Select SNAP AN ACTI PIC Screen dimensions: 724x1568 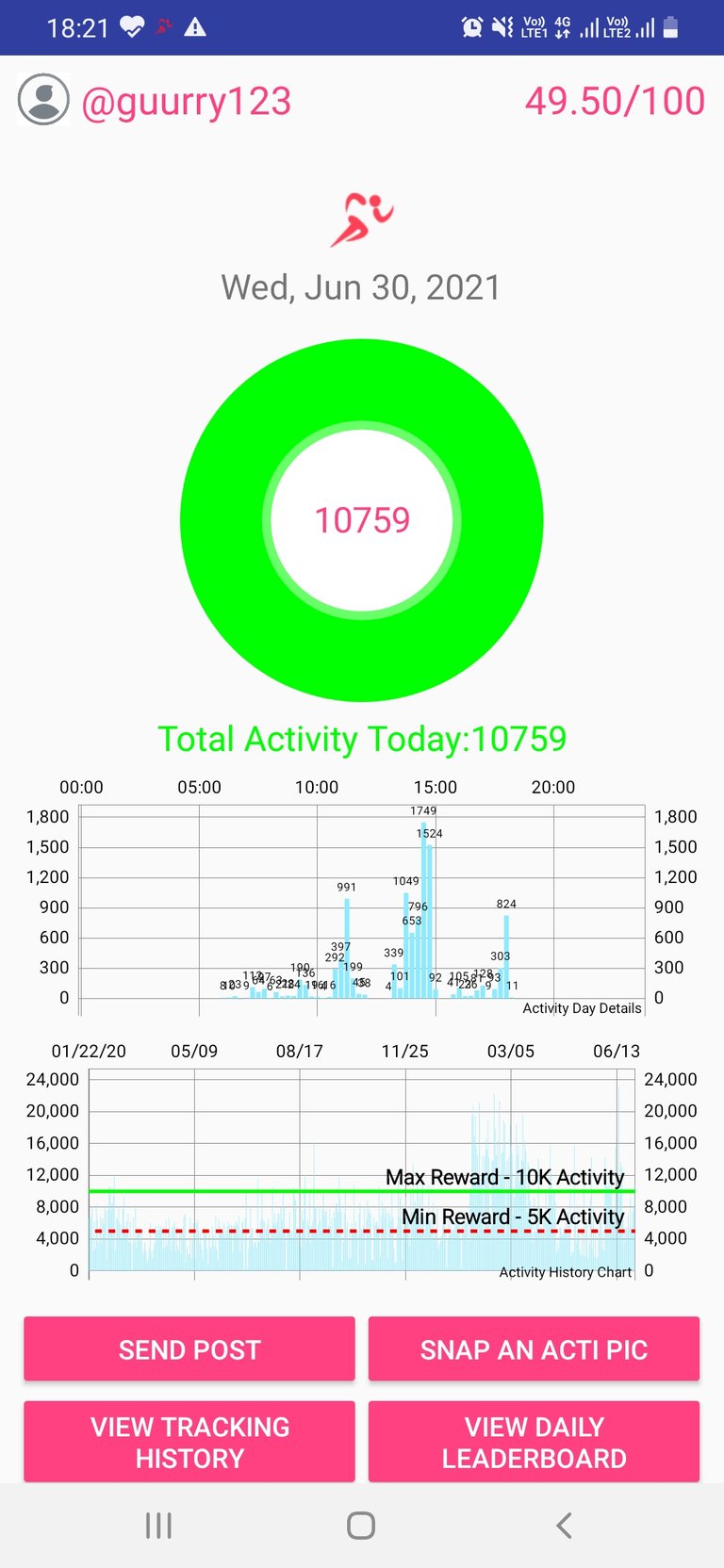coord(534,1349)
